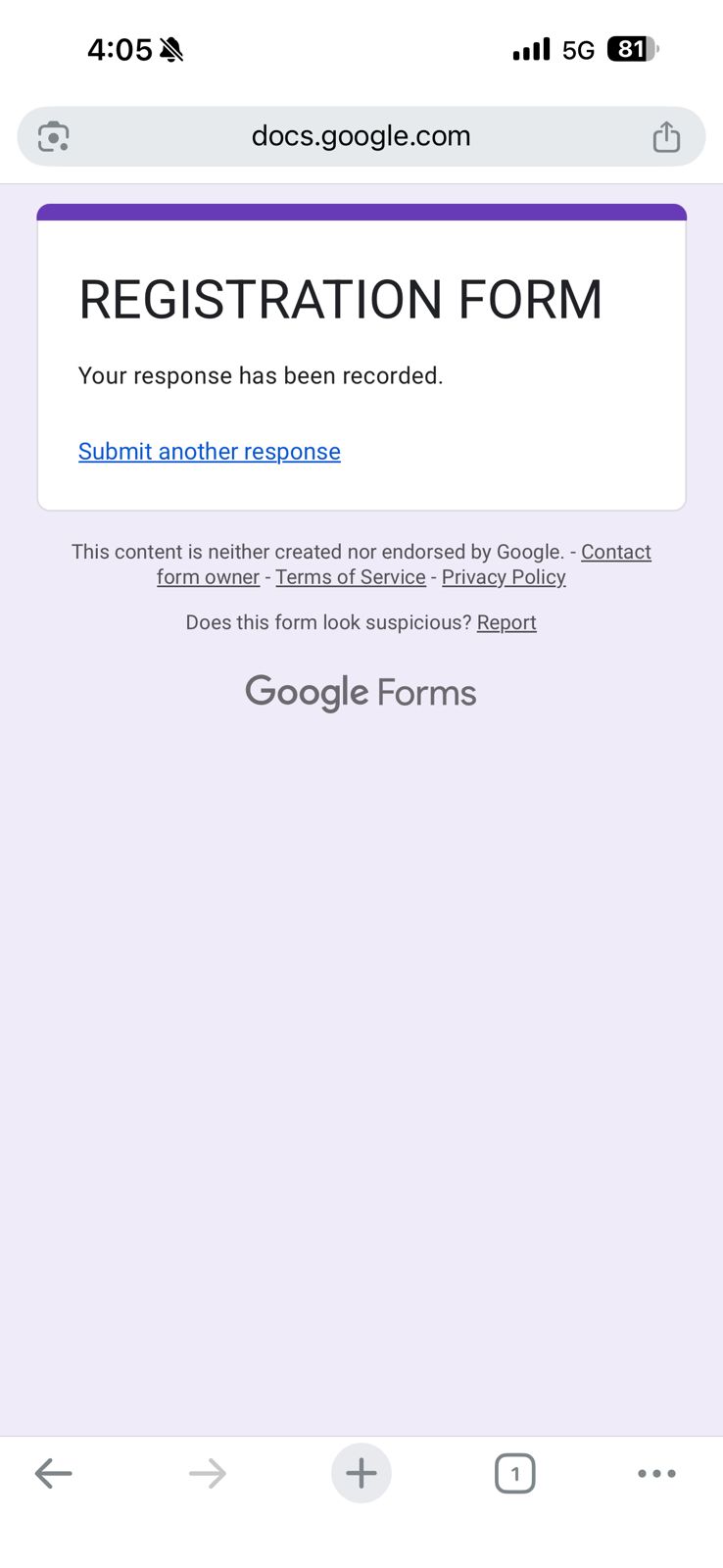
Task: Open a new browser tab
Action: [361, 1473]
